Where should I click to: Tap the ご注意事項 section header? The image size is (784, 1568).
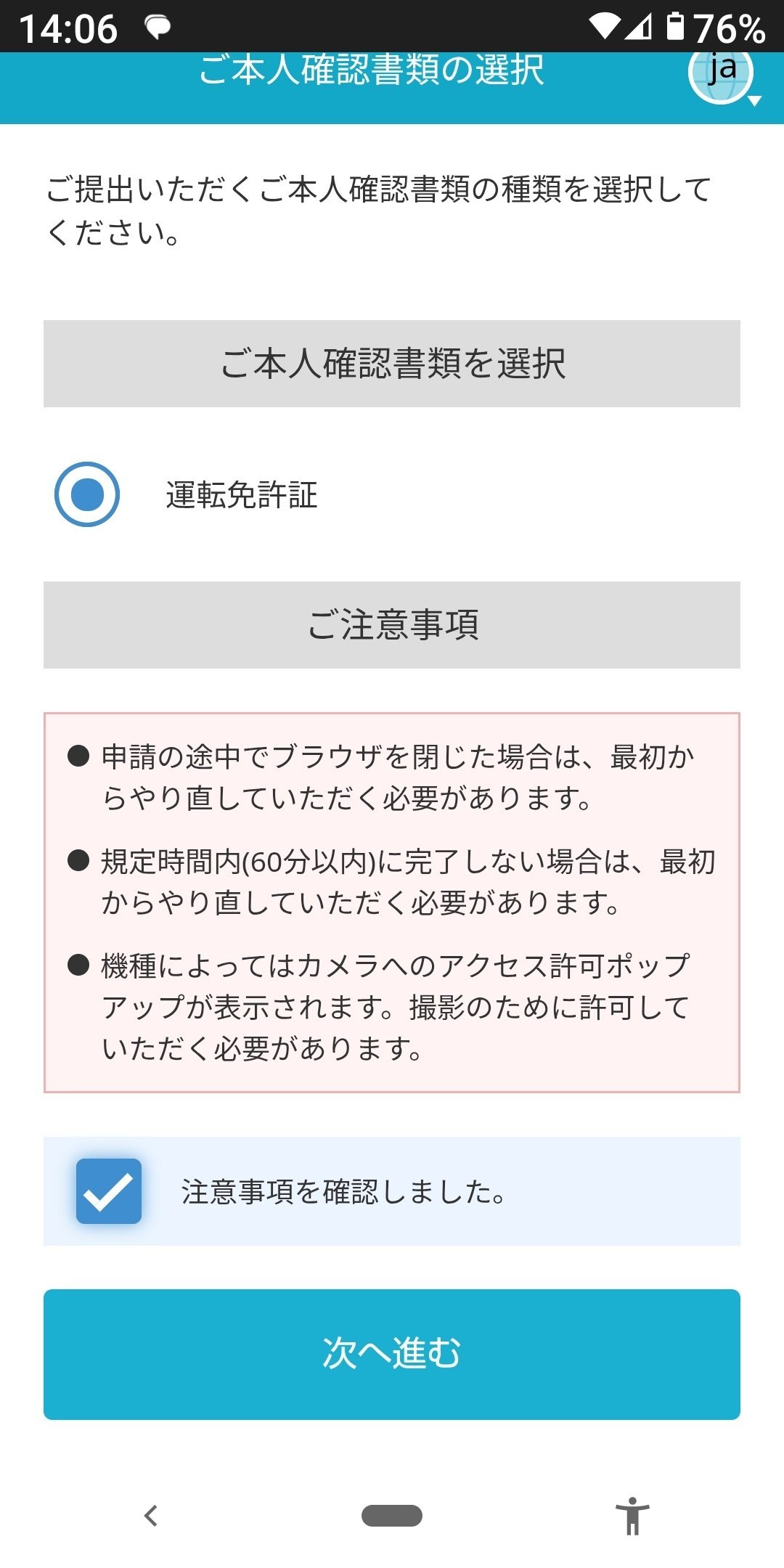(x=392, y=626)
